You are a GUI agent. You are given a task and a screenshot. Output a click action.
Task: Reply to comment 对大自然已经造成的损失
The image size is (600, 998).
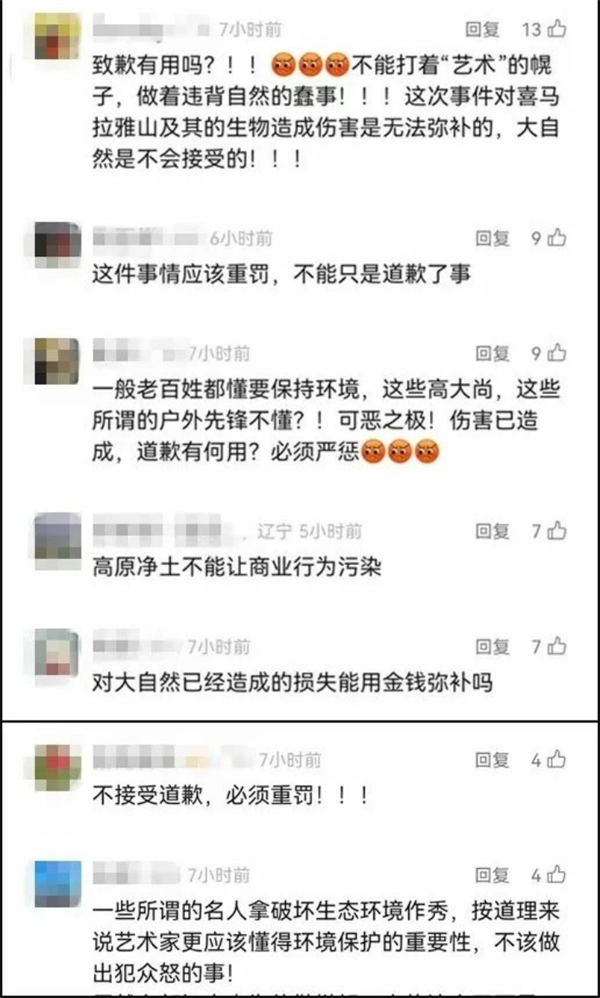coord(492,645)
